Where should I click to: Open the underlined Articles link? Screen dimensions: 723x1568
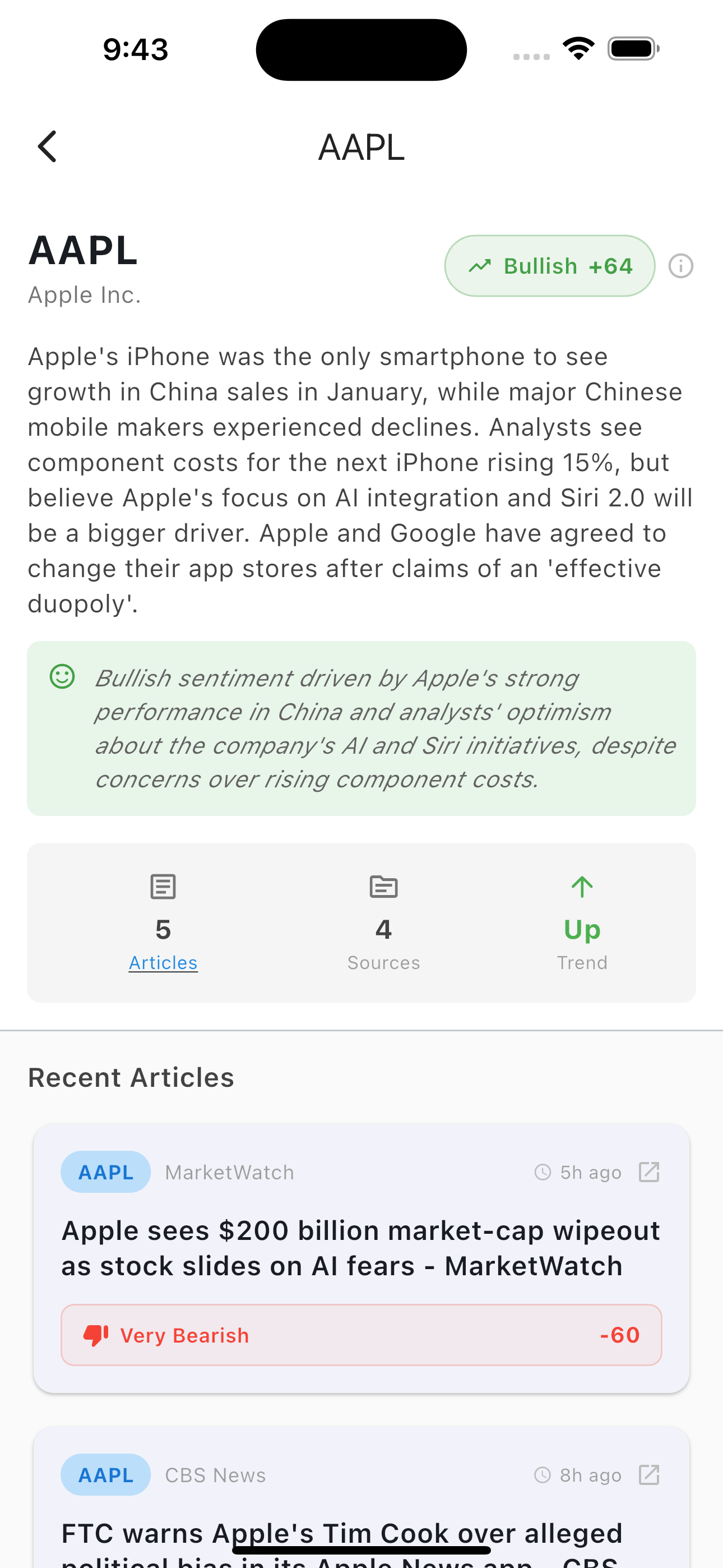[x=163, y=962]
